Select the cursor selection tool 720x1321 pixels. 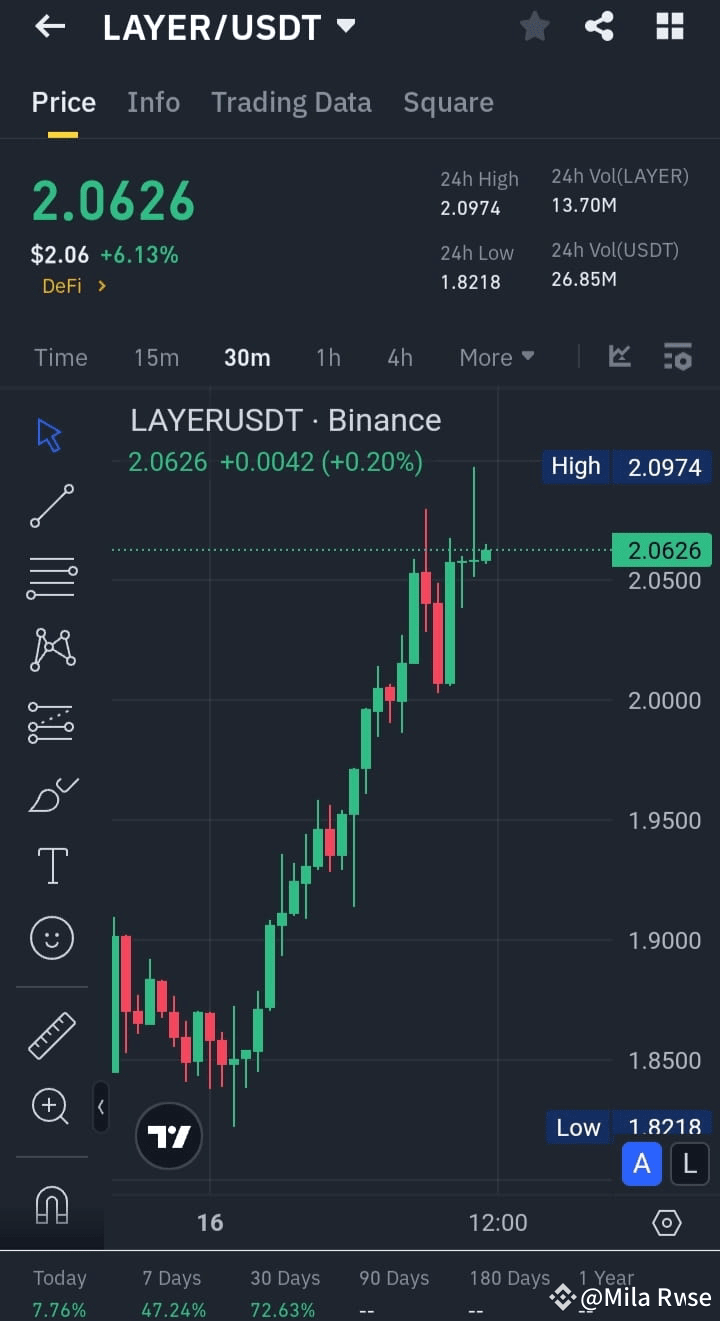click(x=50, y=433)
